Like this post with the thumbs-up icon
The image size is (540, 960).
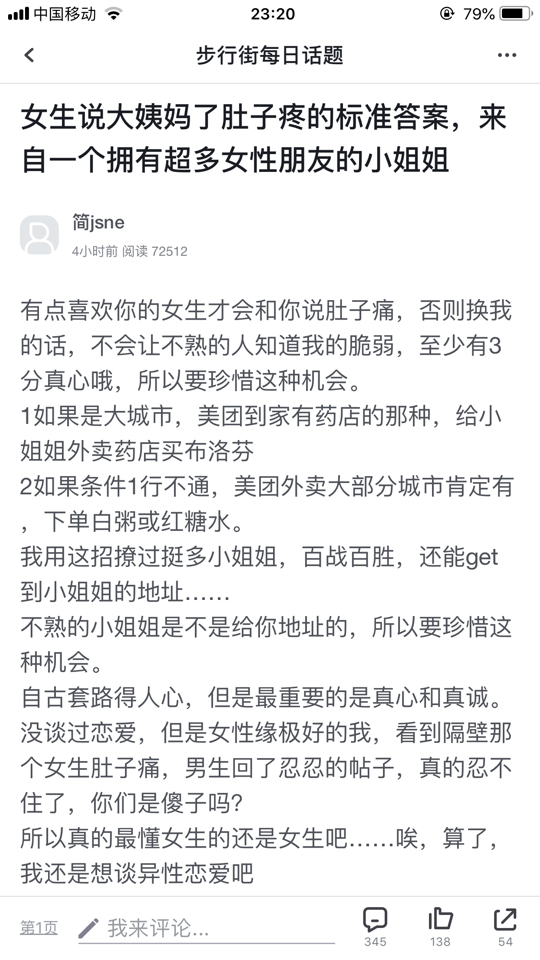click(x=440, y=927)
